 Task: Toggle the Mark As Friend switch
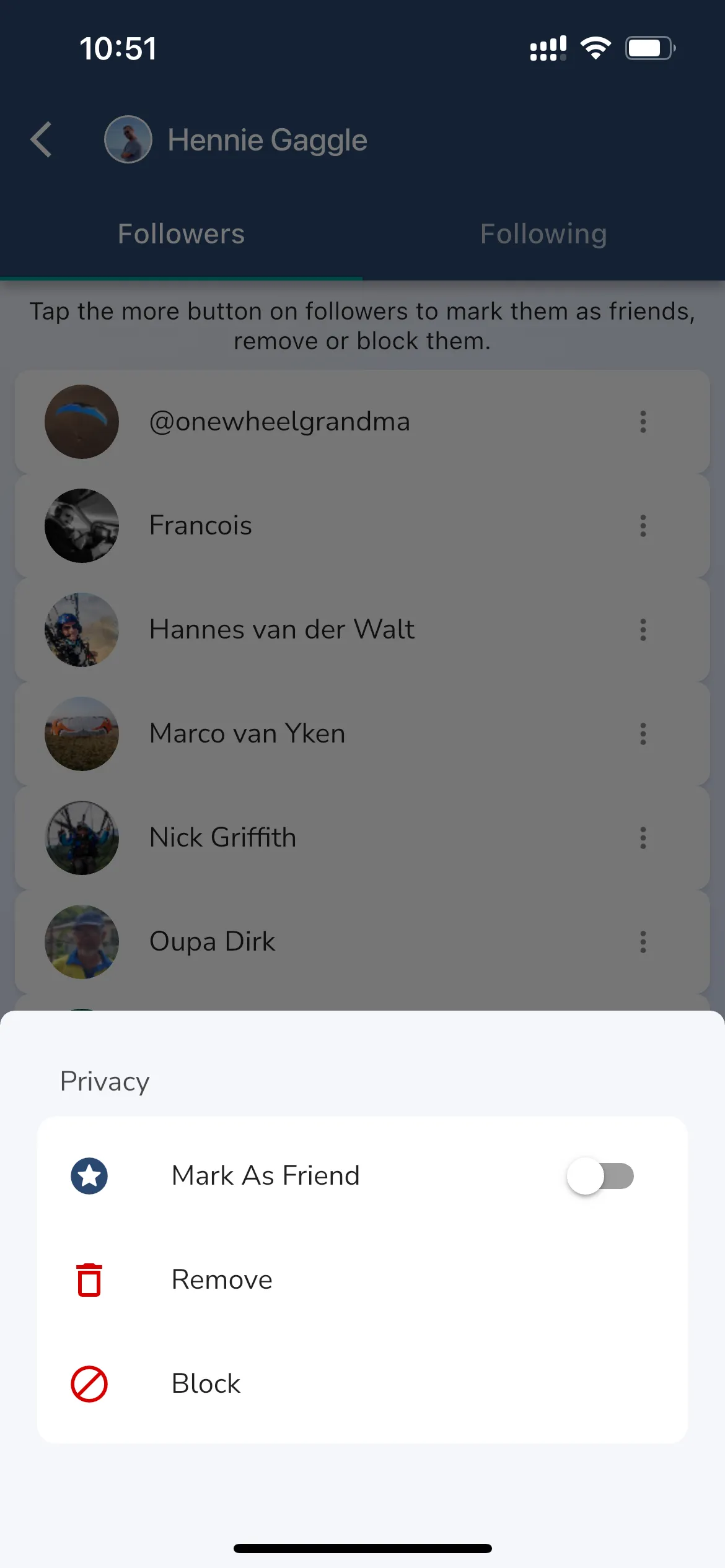[x=600, y=1176]
